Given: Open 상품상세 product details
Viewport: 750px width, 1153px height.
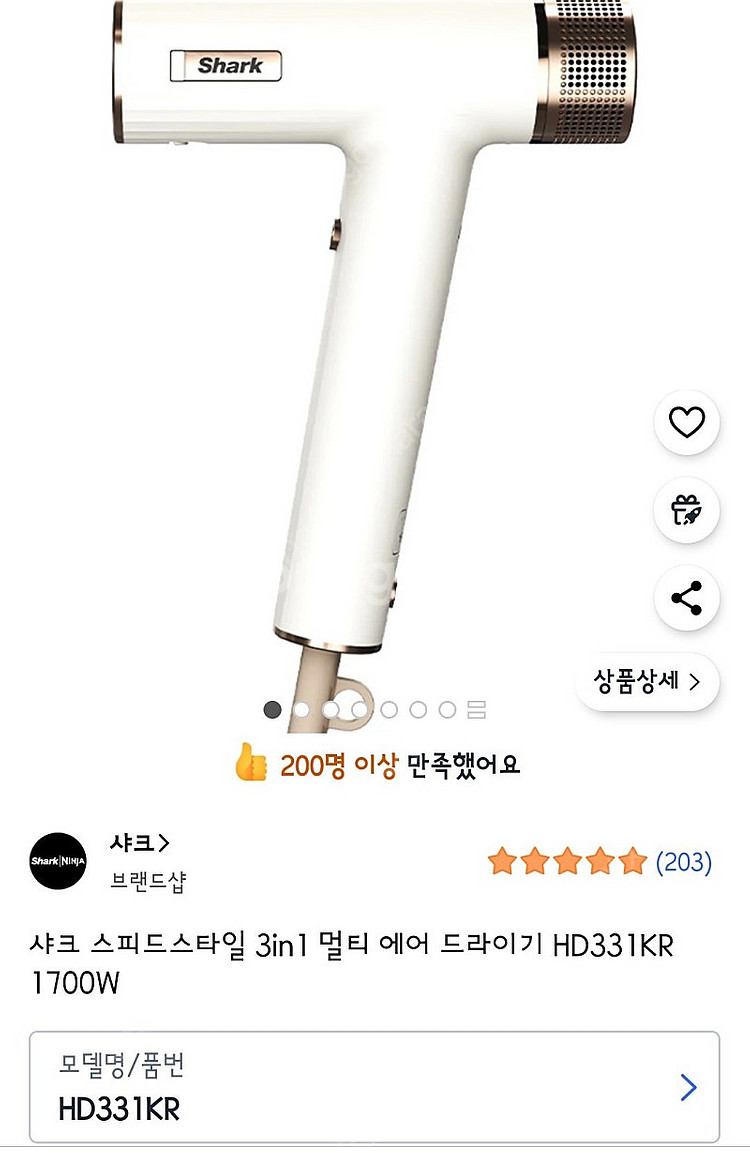Looking at the screenshot, I should (x=647, y=682).
